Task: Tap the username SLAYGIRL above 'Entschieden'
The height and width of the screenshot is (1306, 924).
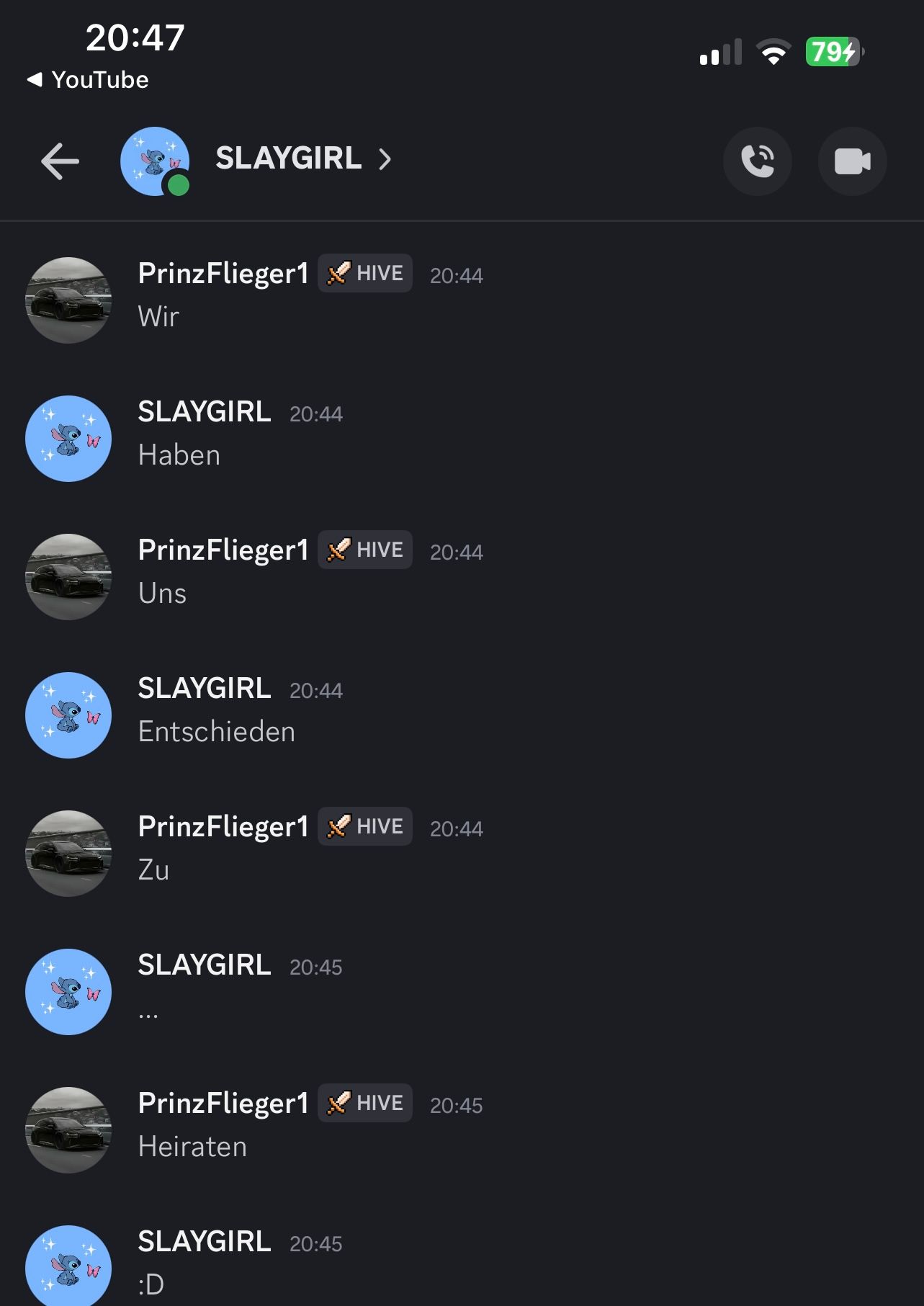Action: pyautogui.click(x=205, y=689)
